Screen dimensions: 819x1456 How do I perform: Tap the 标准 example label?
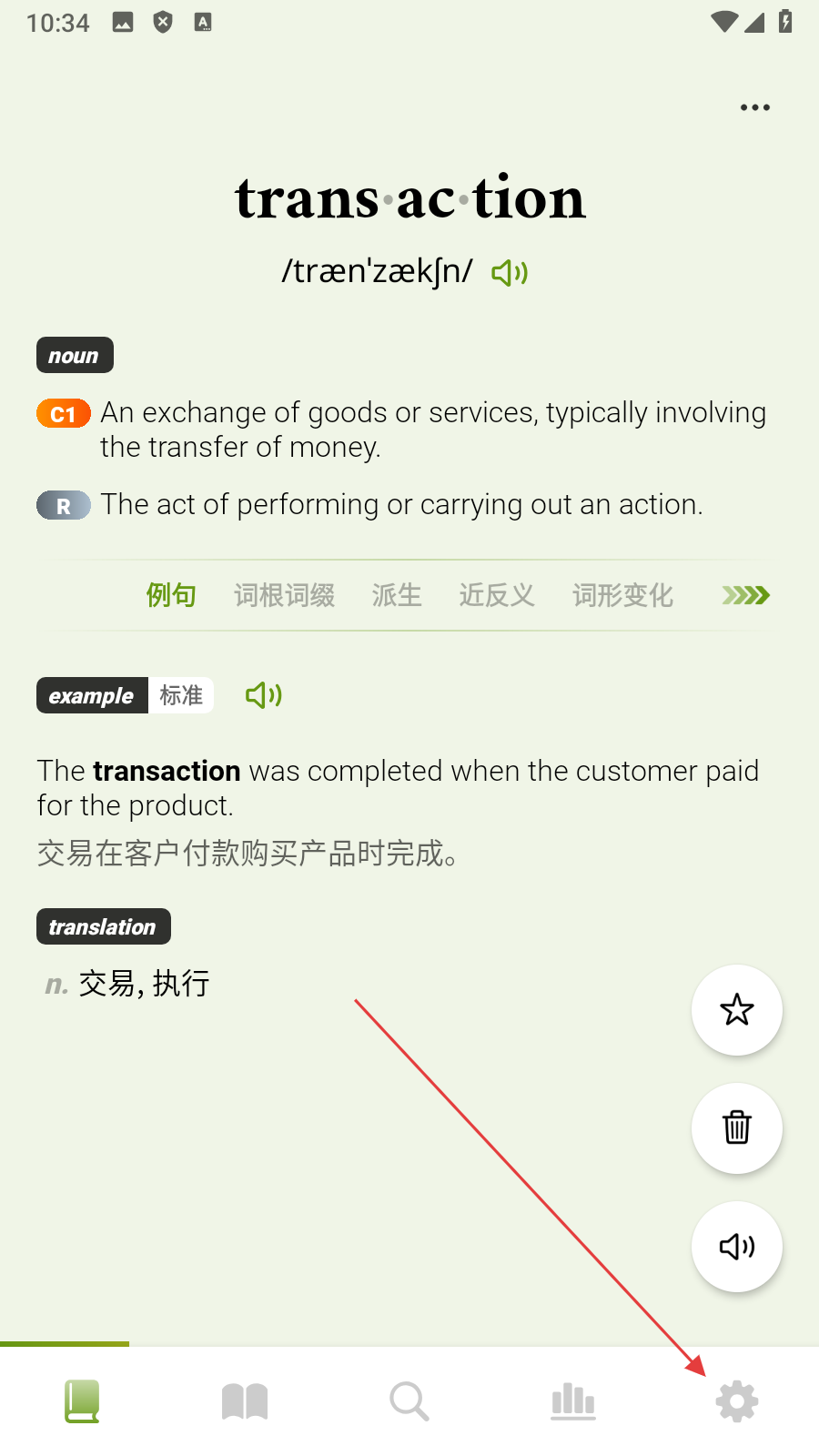point(181,695)
